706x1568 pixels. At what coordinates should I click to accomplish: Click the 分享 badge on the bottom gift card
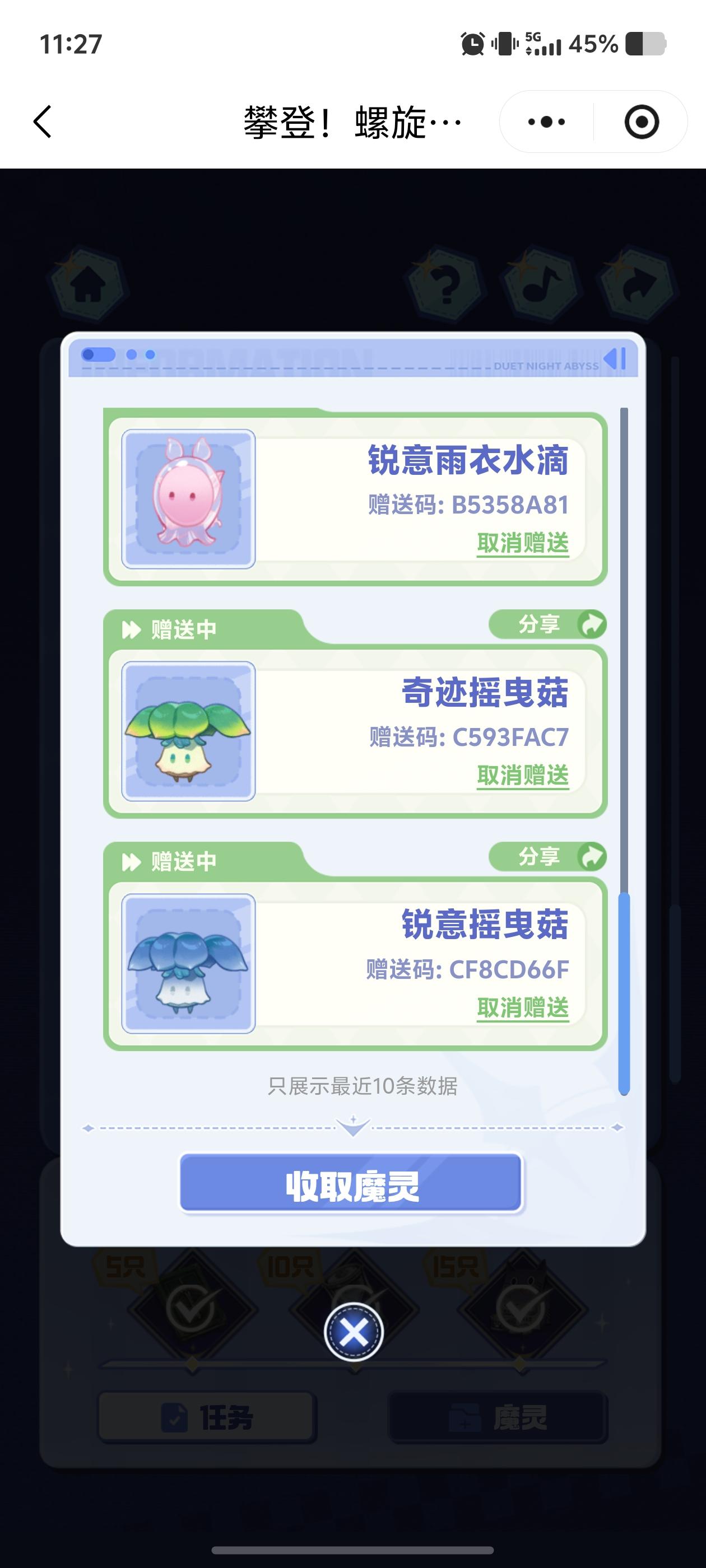click(x=541, y=858)
